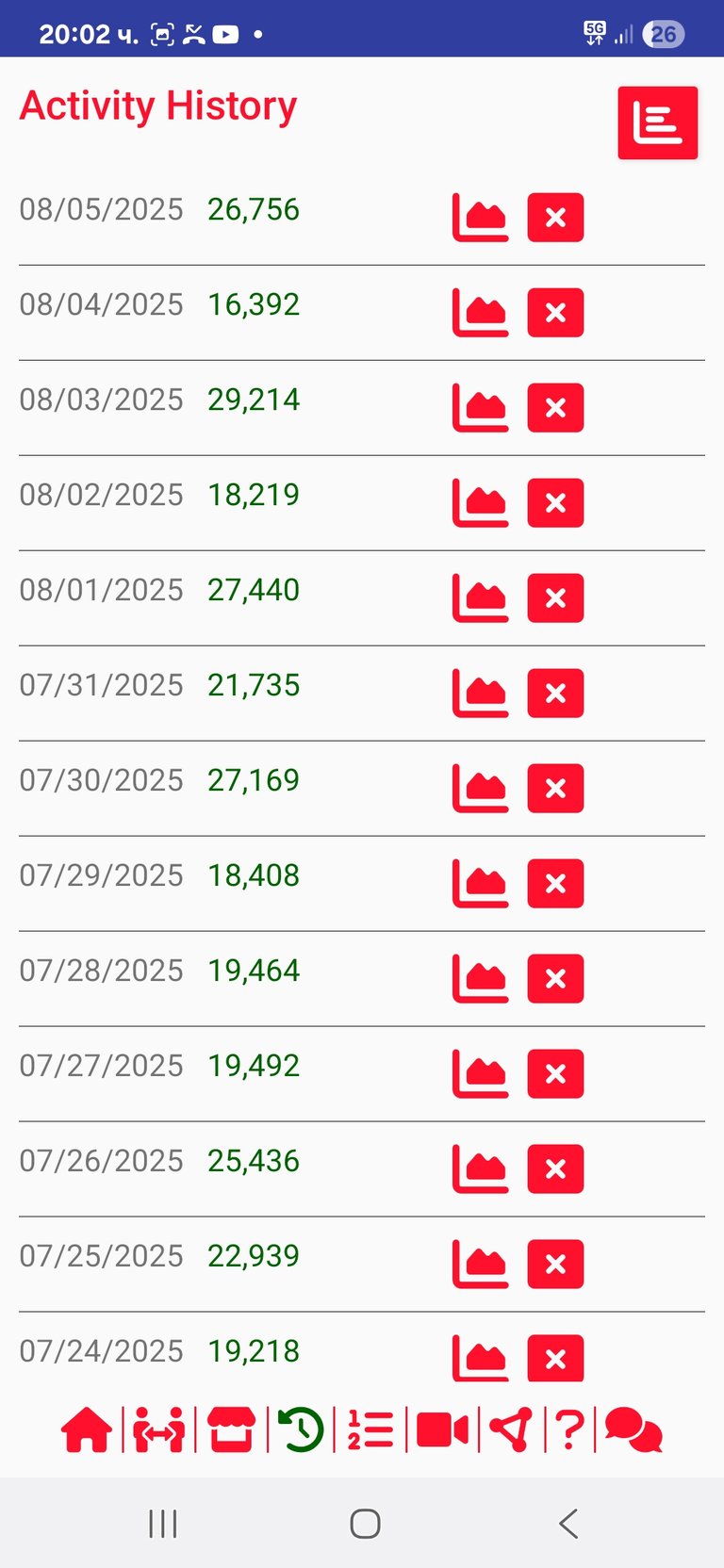Viewport: 724px width, 1568px height.
Task: View the chart for 08/05/2025
Action: pyautogui.click(x=481, y=218)
